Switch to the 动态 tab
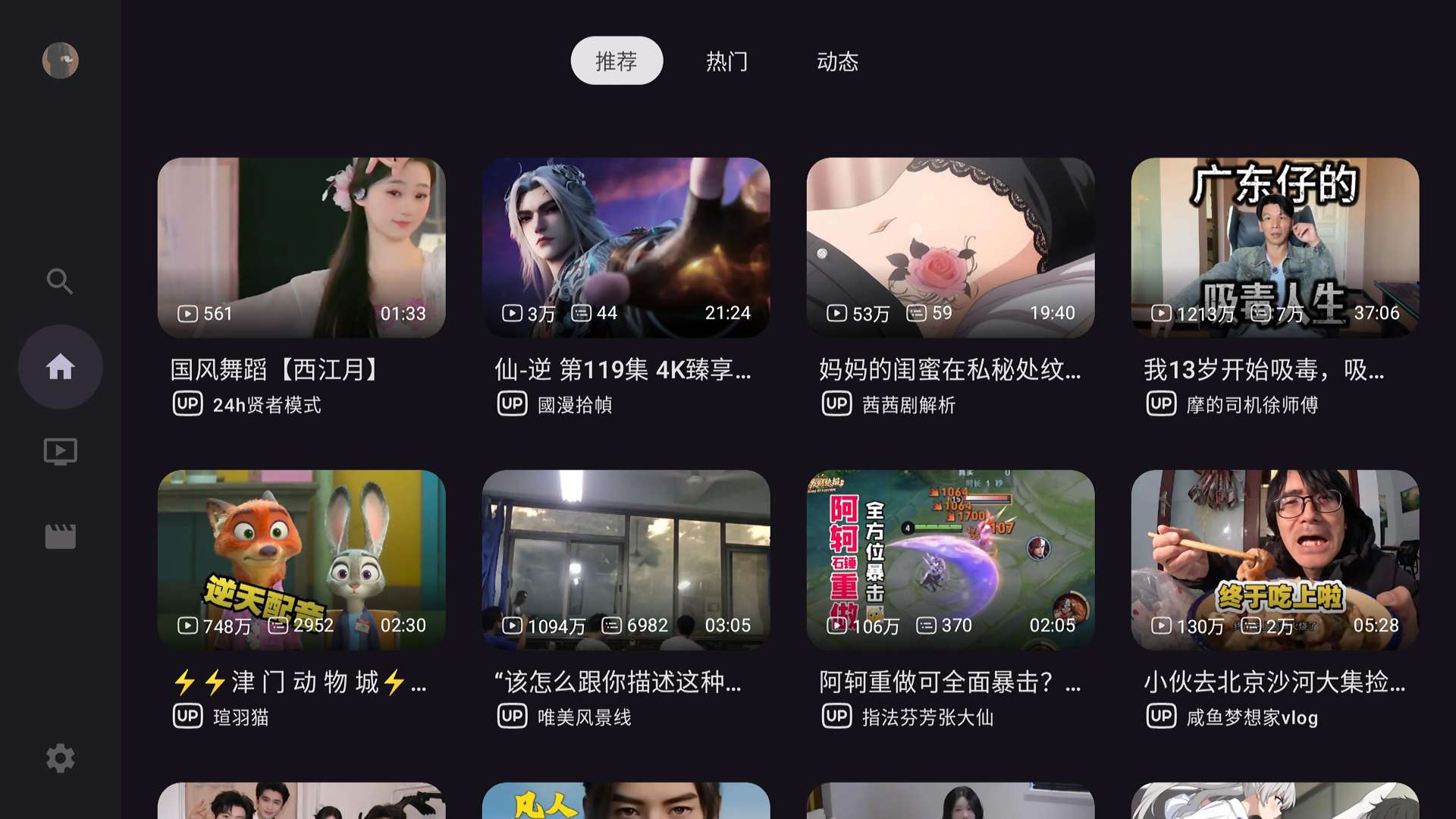This screenshot has width=1456, height=819. tap(837, 61)
